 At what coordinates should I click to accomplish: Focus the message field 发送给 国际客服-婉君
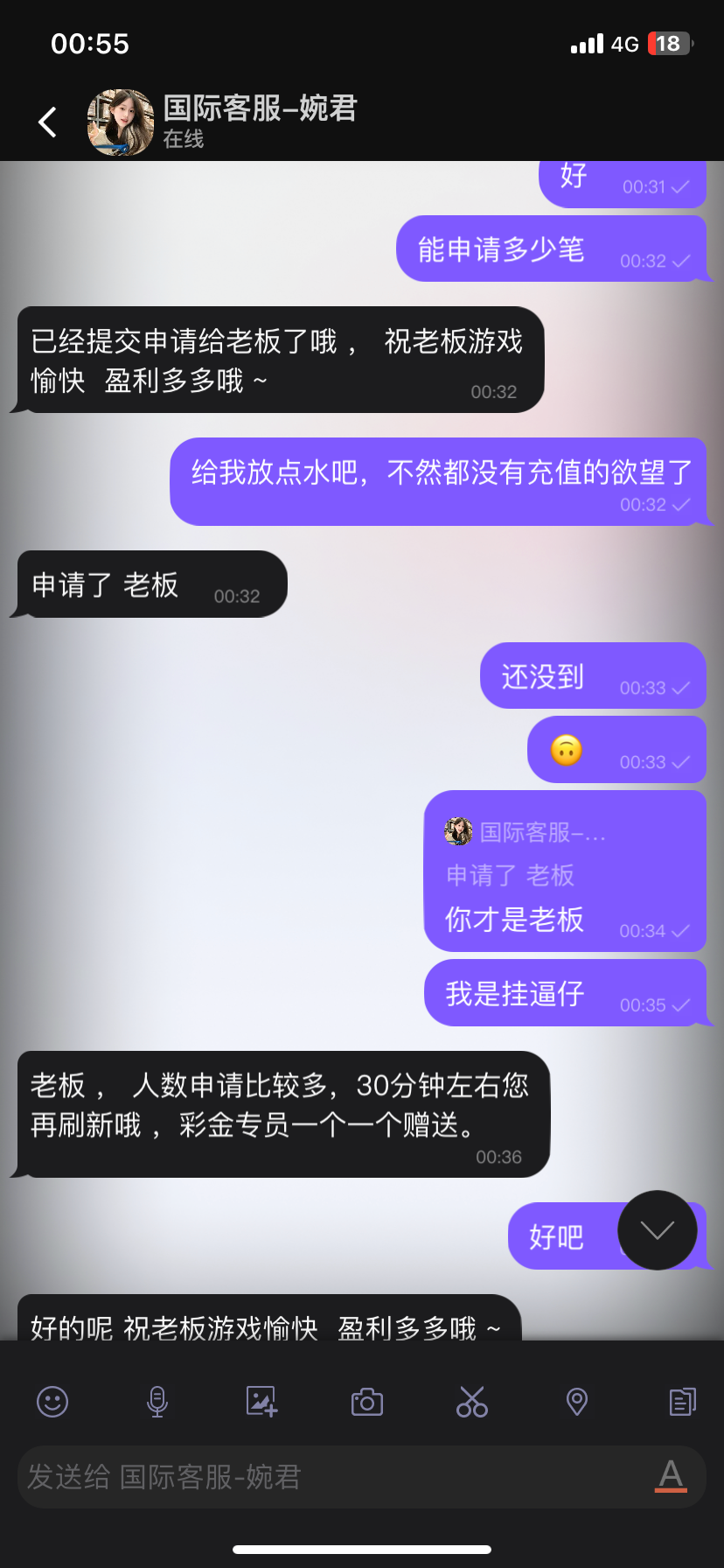(332, 1477)
